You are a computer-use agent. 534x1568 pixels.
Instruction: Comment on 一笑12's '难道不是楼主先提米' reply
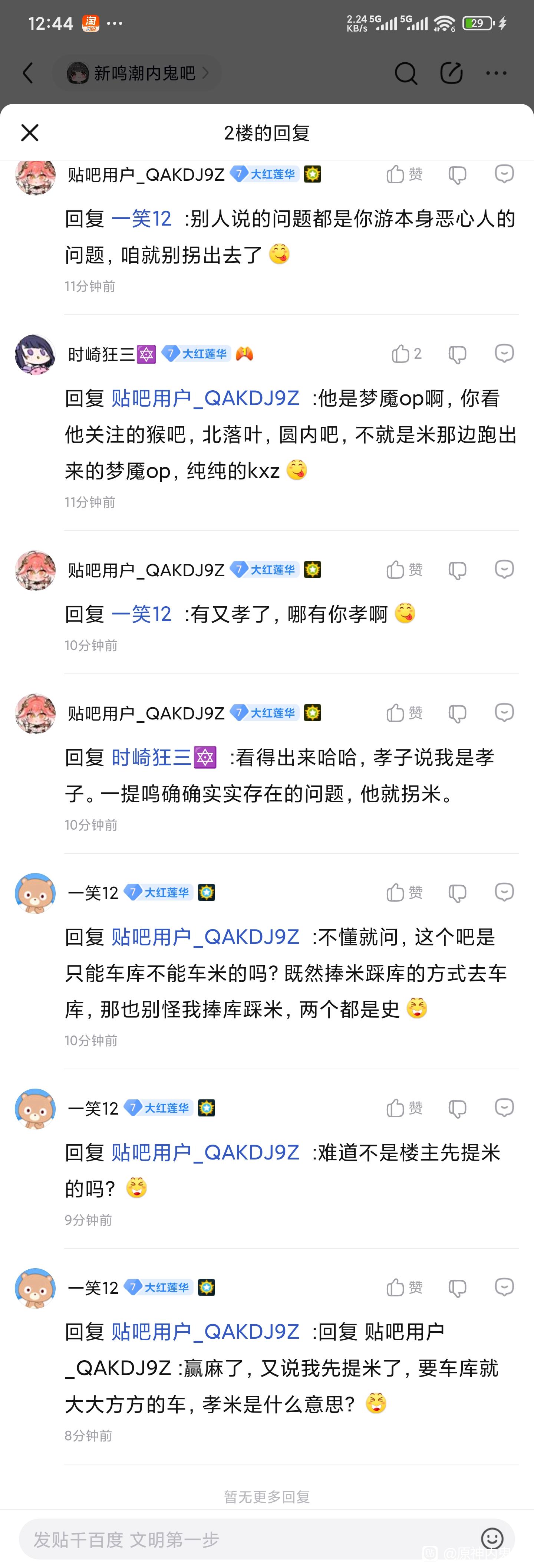pos(504,1108)
